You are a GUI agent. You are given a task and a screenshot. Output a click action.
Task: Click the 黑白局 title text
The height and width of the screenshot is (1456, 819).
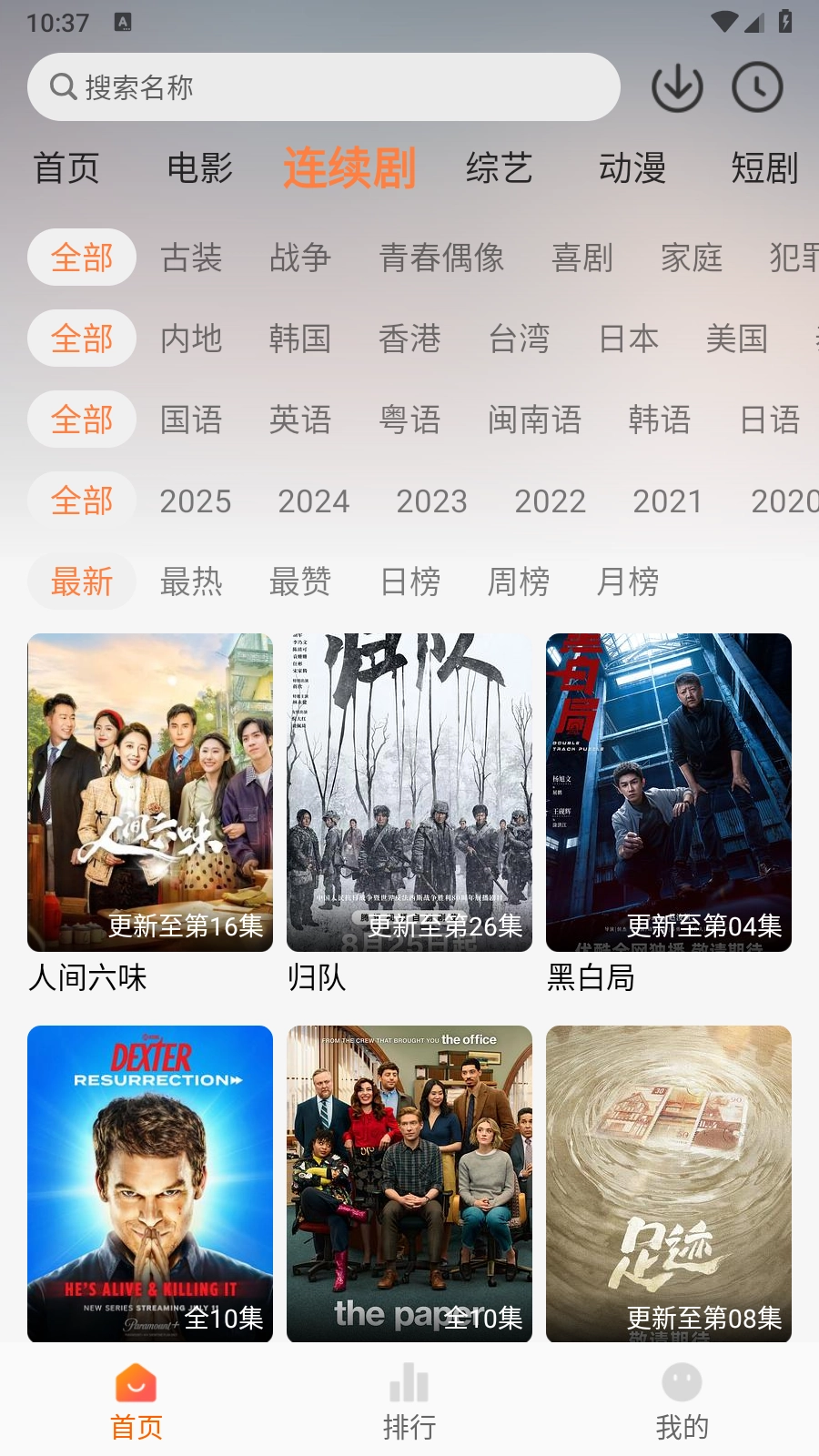[x=591, y=978]
